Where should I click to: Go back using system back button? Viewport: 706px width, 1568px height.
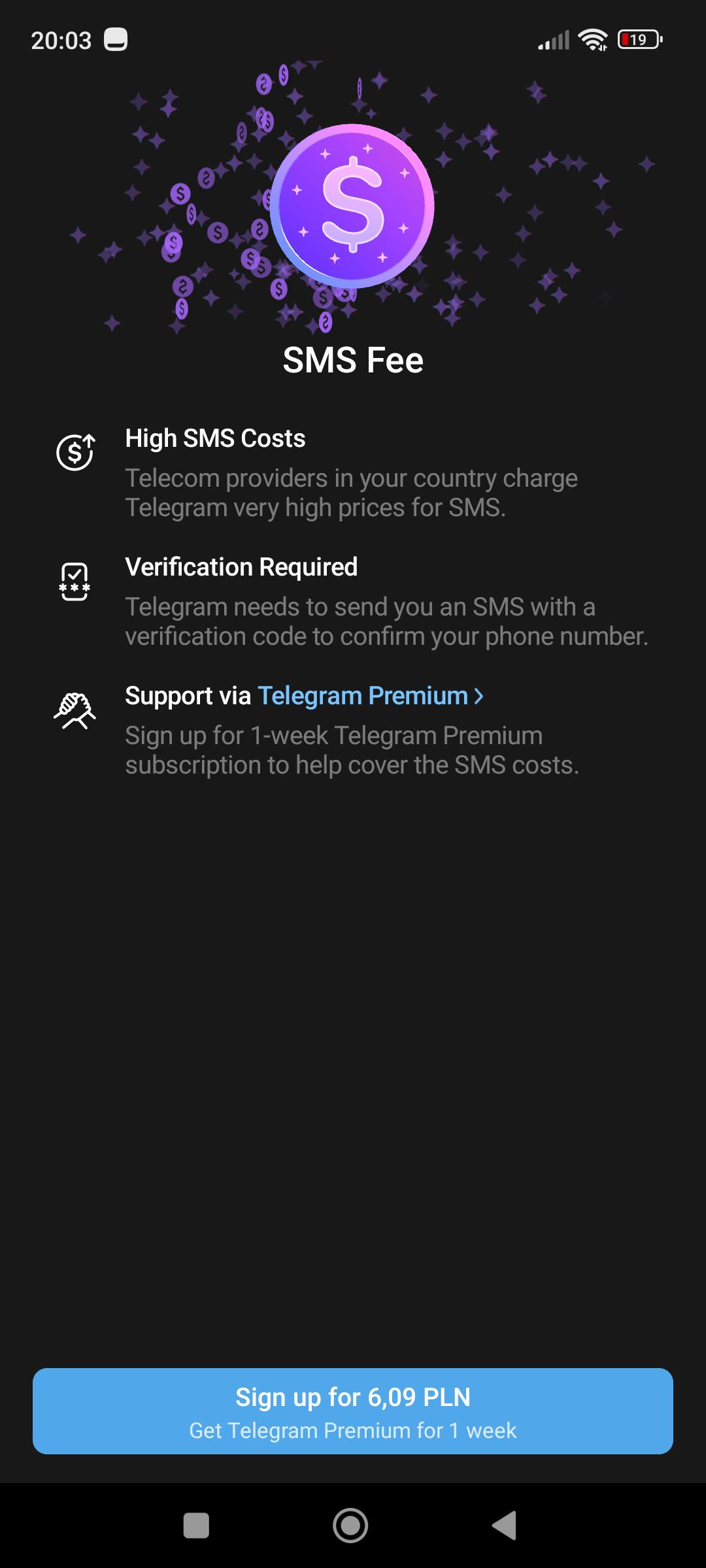505,1526
